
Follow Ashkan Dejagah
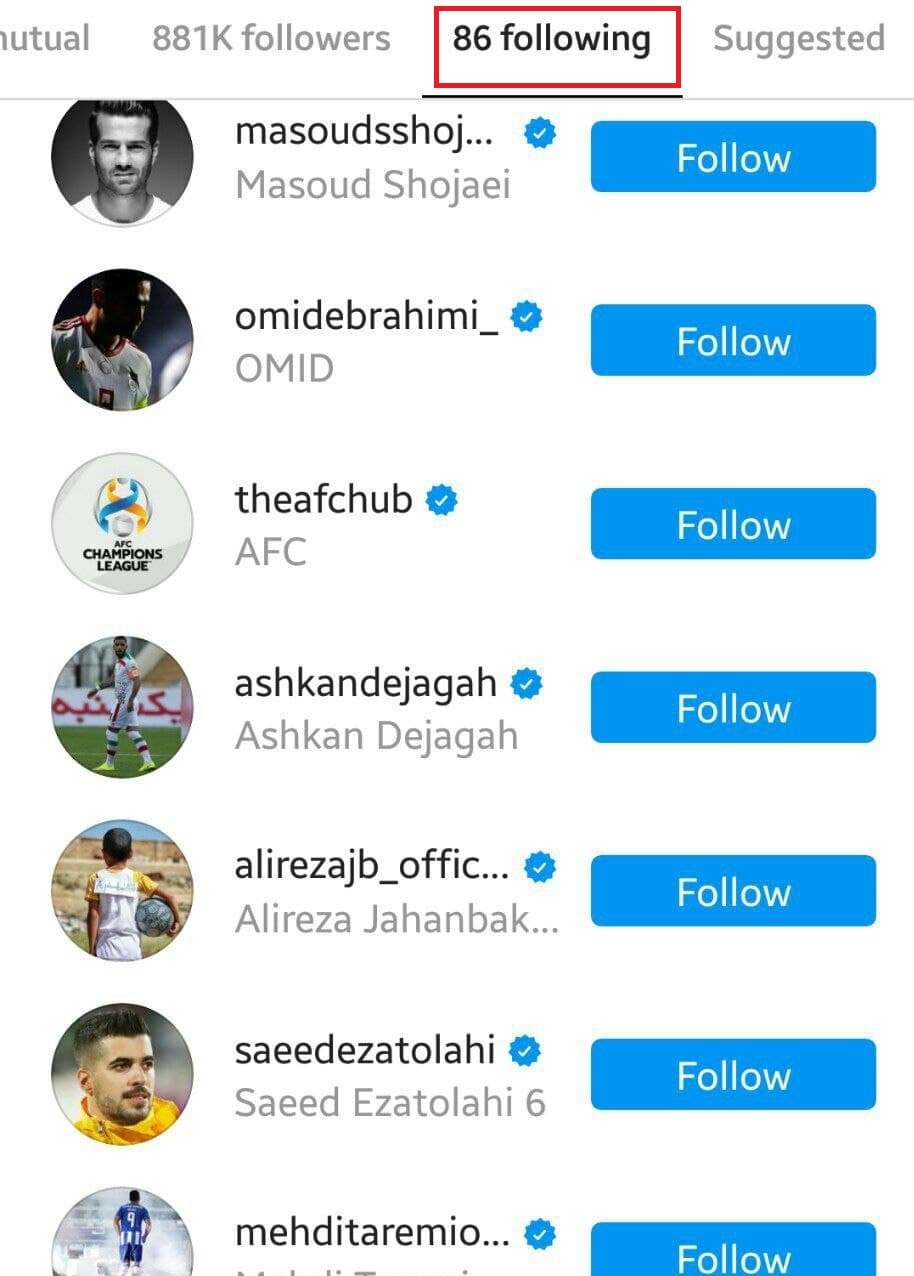click(733, 708)
